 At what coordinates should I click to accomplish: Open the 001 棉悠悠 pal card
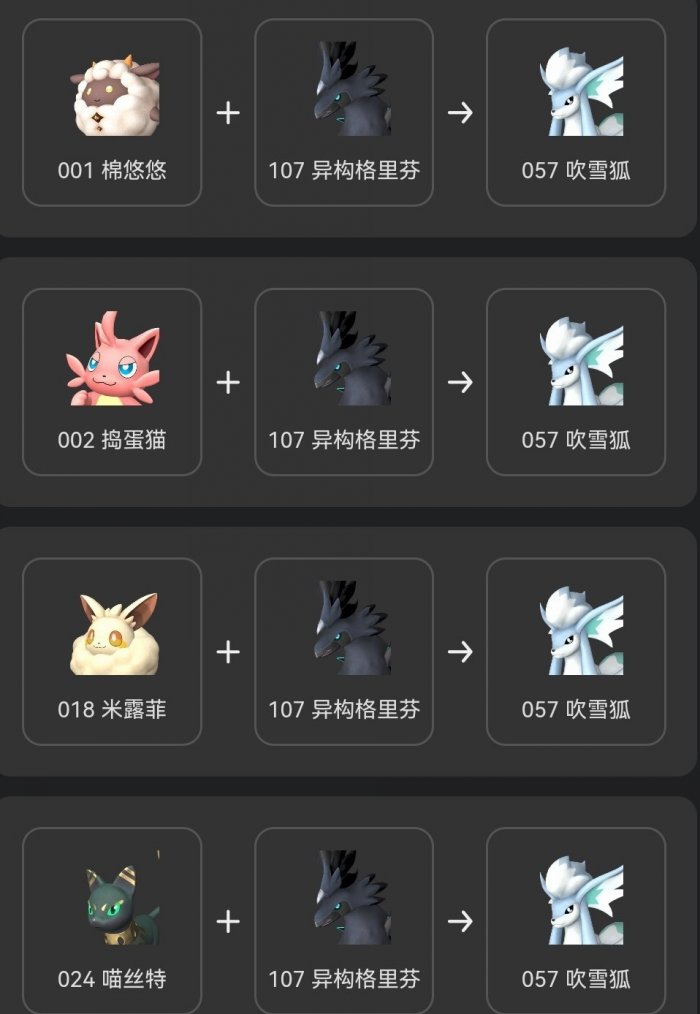(x=112, y=113)
